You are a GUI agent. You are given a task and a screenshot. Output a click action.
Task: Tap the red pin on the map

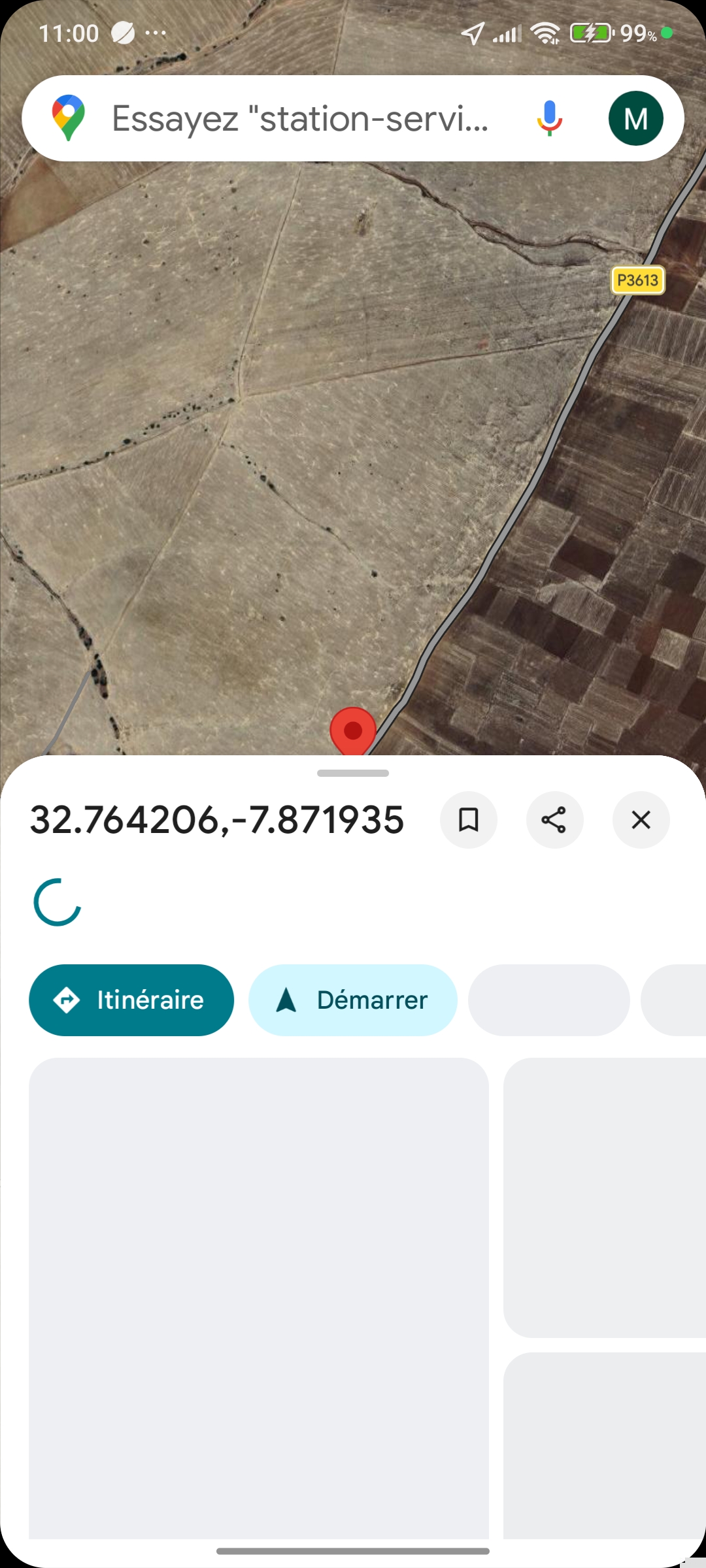pyautogui.click(x=353, y=730)
